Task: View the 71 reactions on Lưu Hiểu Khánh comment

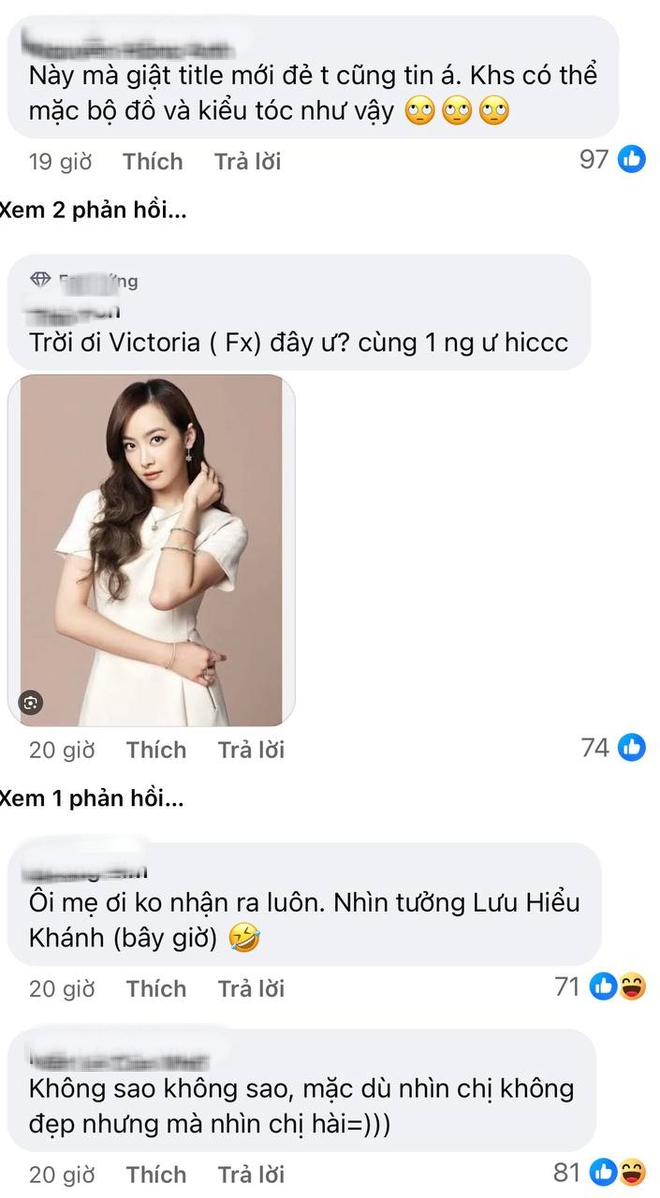Action: click(600, 987)
